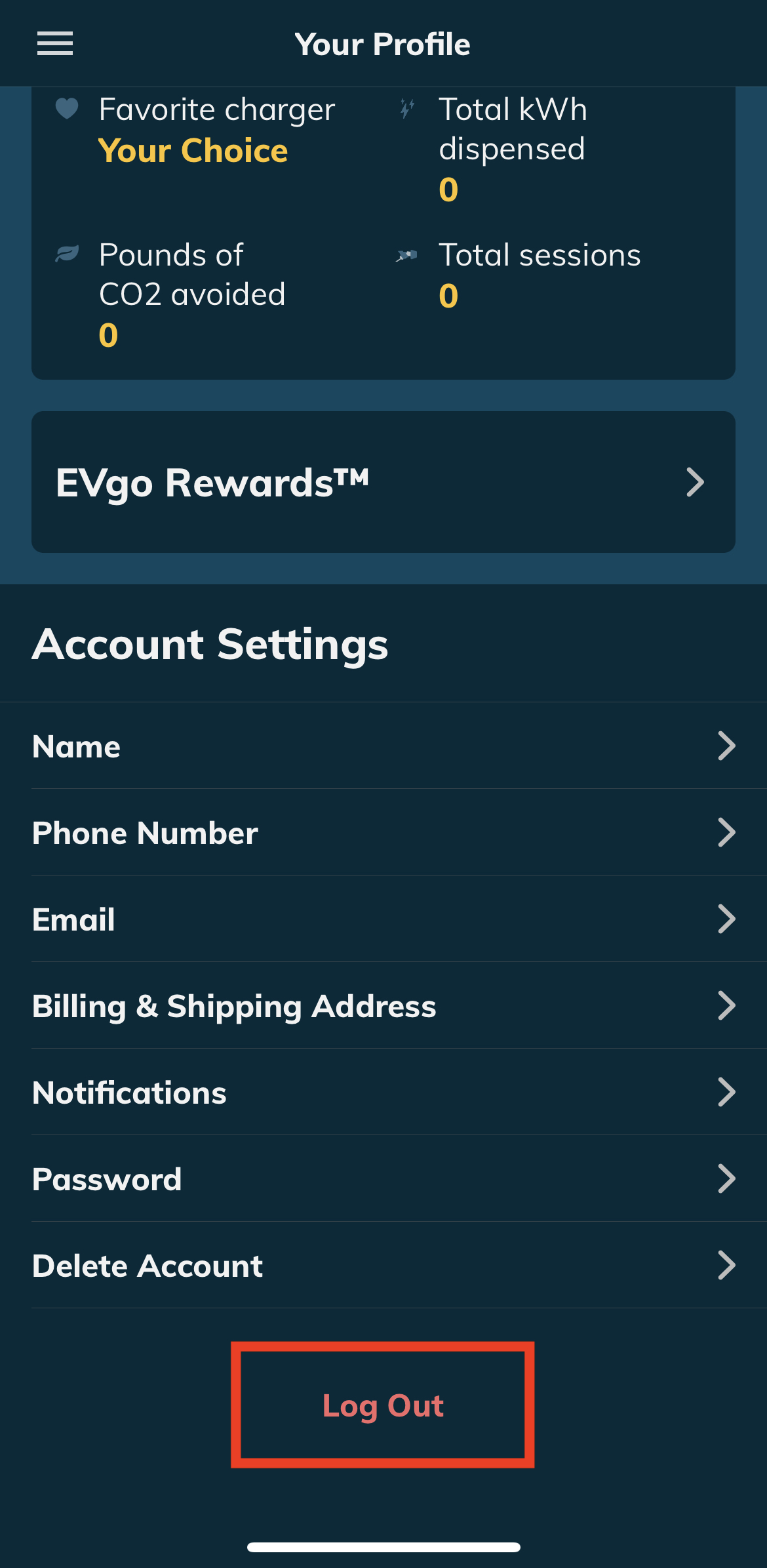Tap the Log Out button

pyautogui.click(x=384, y=1405)
